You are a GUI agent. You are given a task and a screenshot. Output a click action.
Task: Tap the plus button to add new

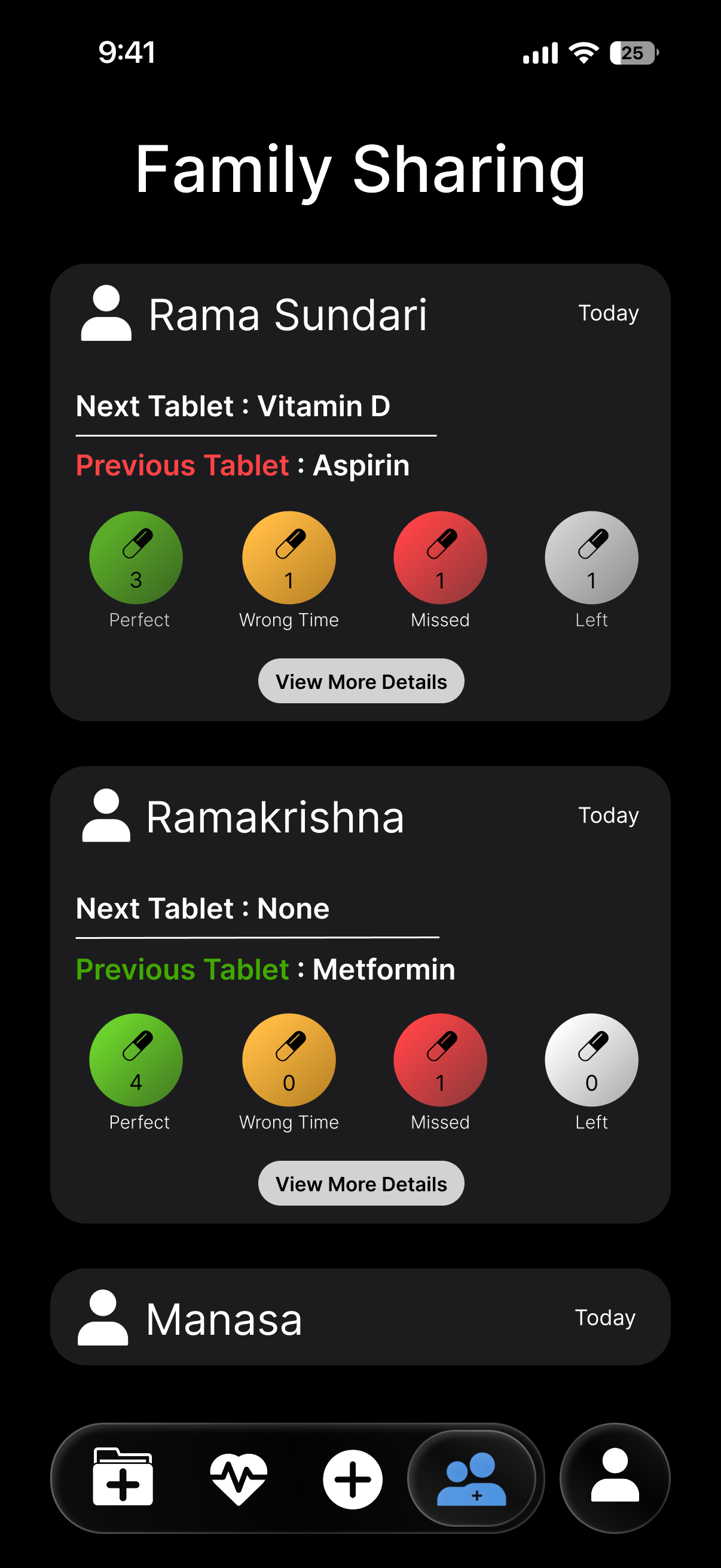353,1478
